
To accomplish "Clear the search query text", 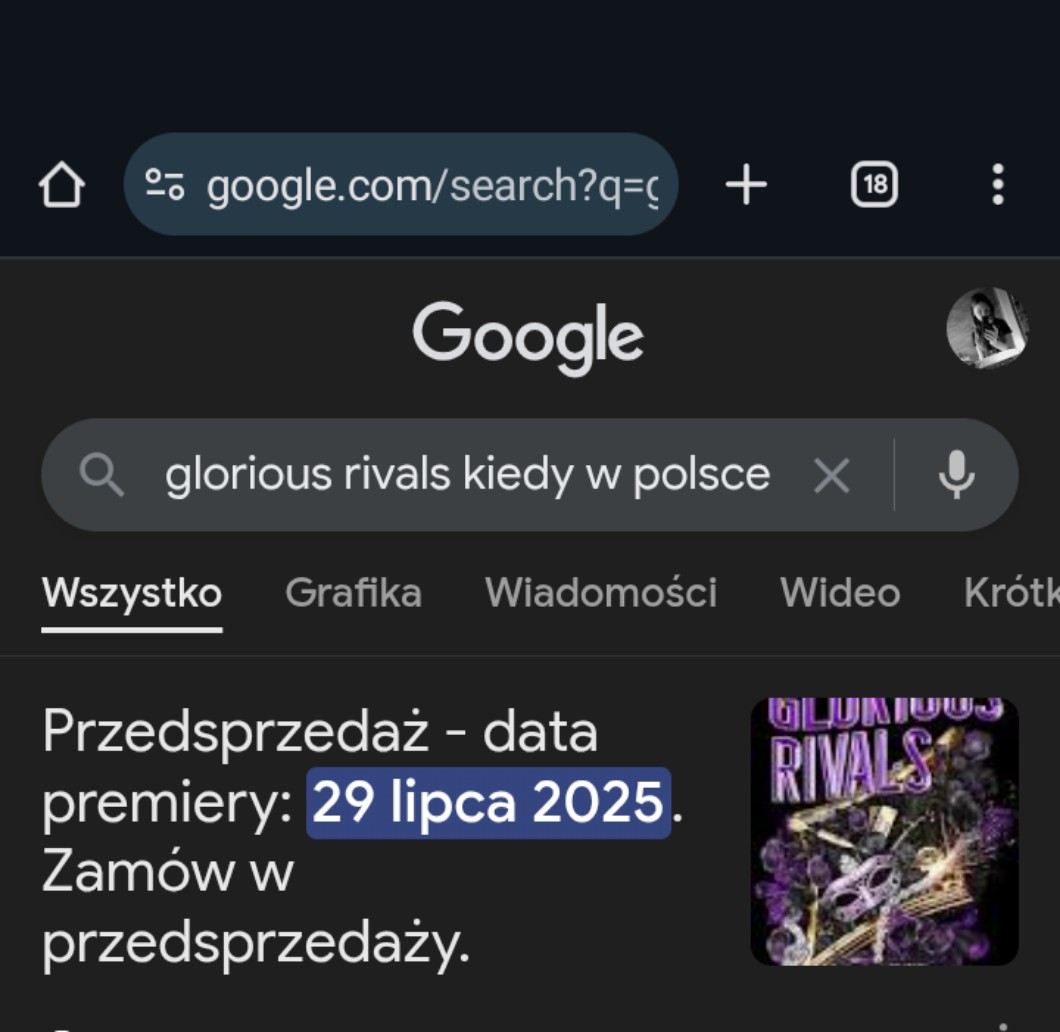I will [x=831, y=476].
